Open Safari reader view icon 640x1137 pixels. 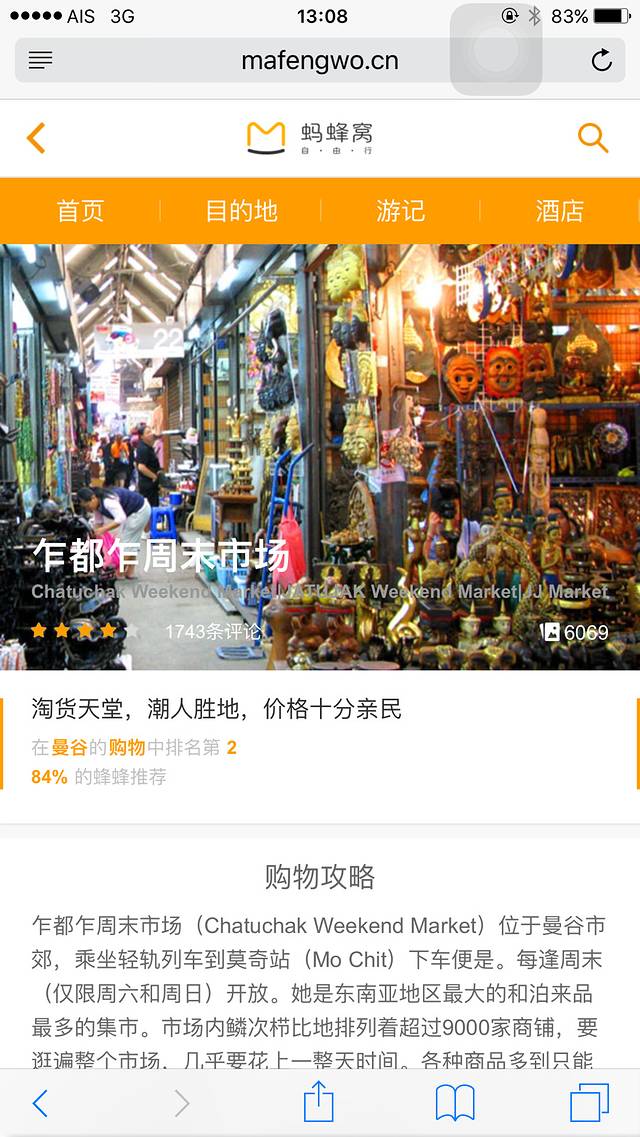click(41, 60)
